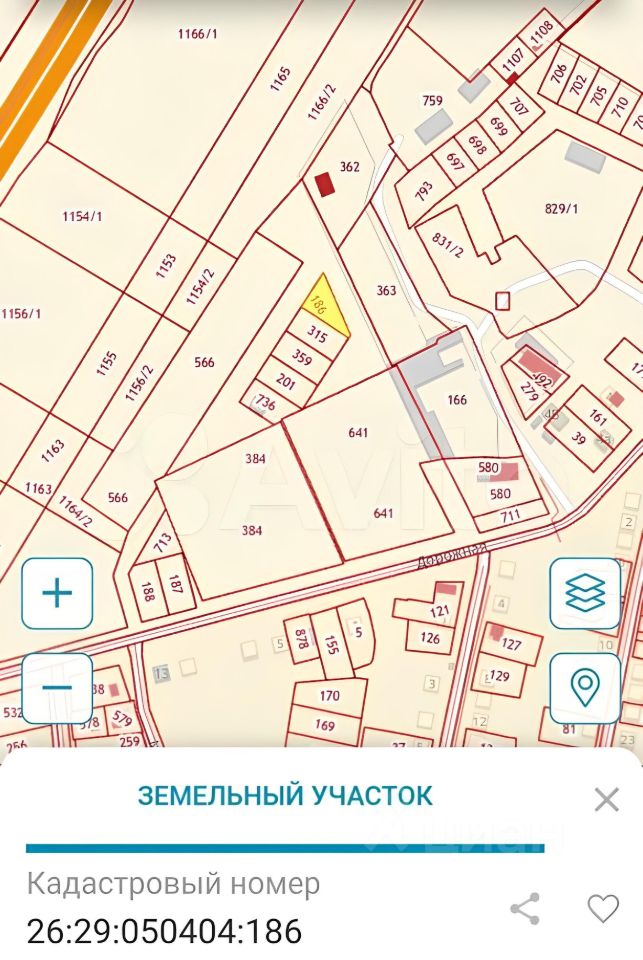Open the map layers selector
Image resolution: width=643 pixels, height=960 pixels.
(585, 593)
